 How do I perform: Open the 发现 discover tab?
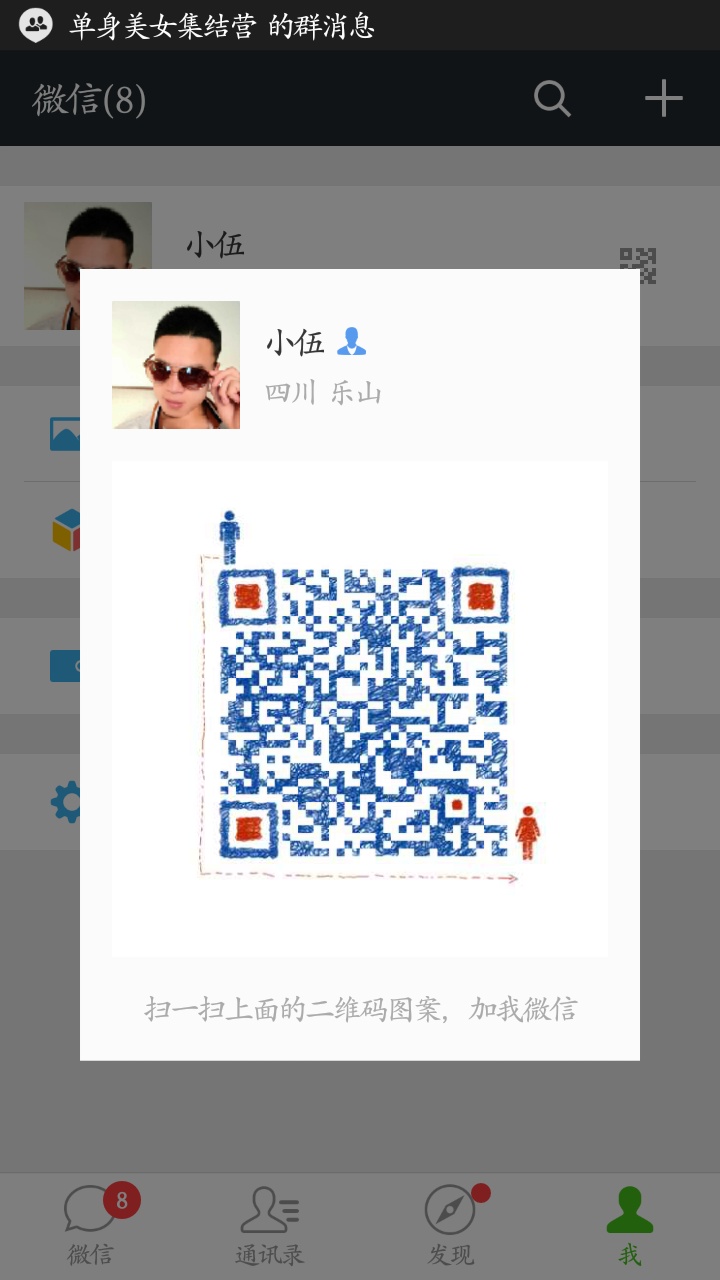click(451, 1226)
